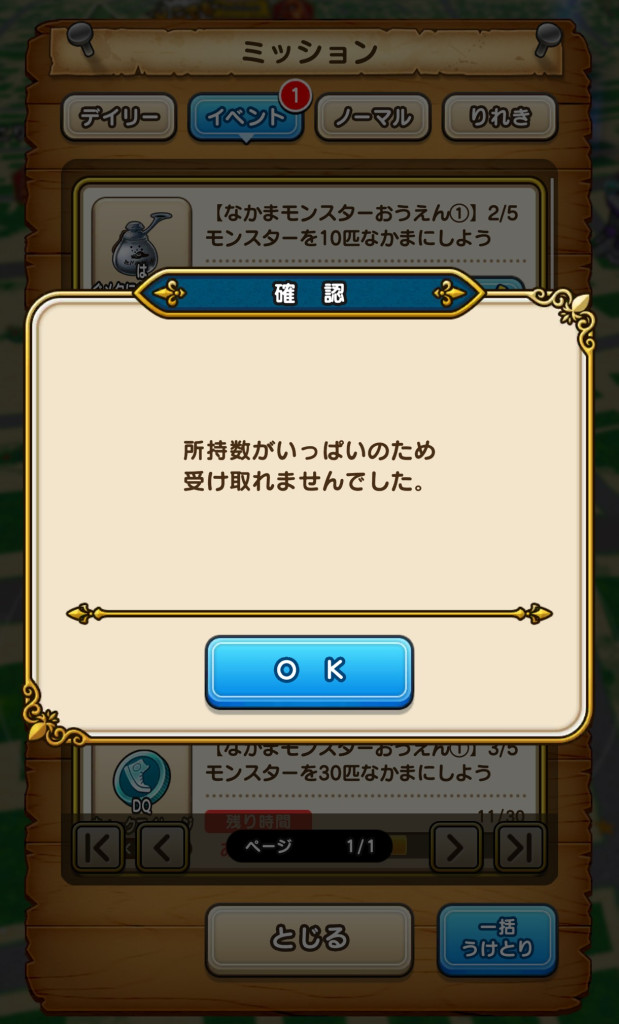Confirm the dialog with the OK button
Viewport: 619px width, 1024px height.
309,671
